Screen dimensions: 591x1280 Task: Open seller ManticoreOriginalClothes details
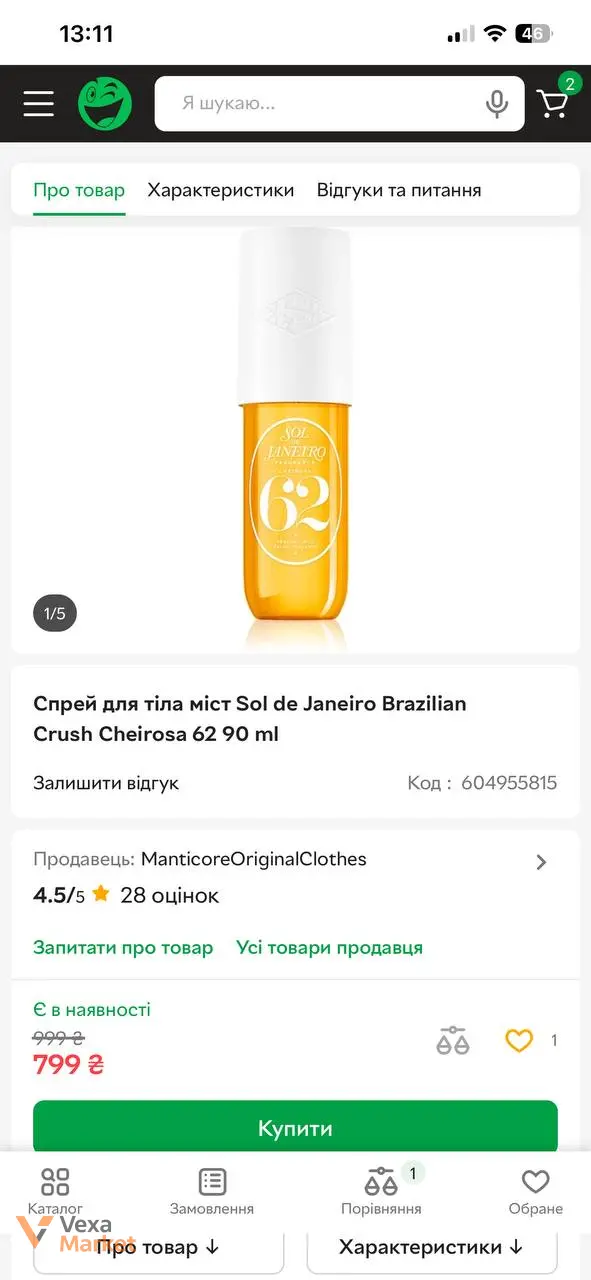295,860
